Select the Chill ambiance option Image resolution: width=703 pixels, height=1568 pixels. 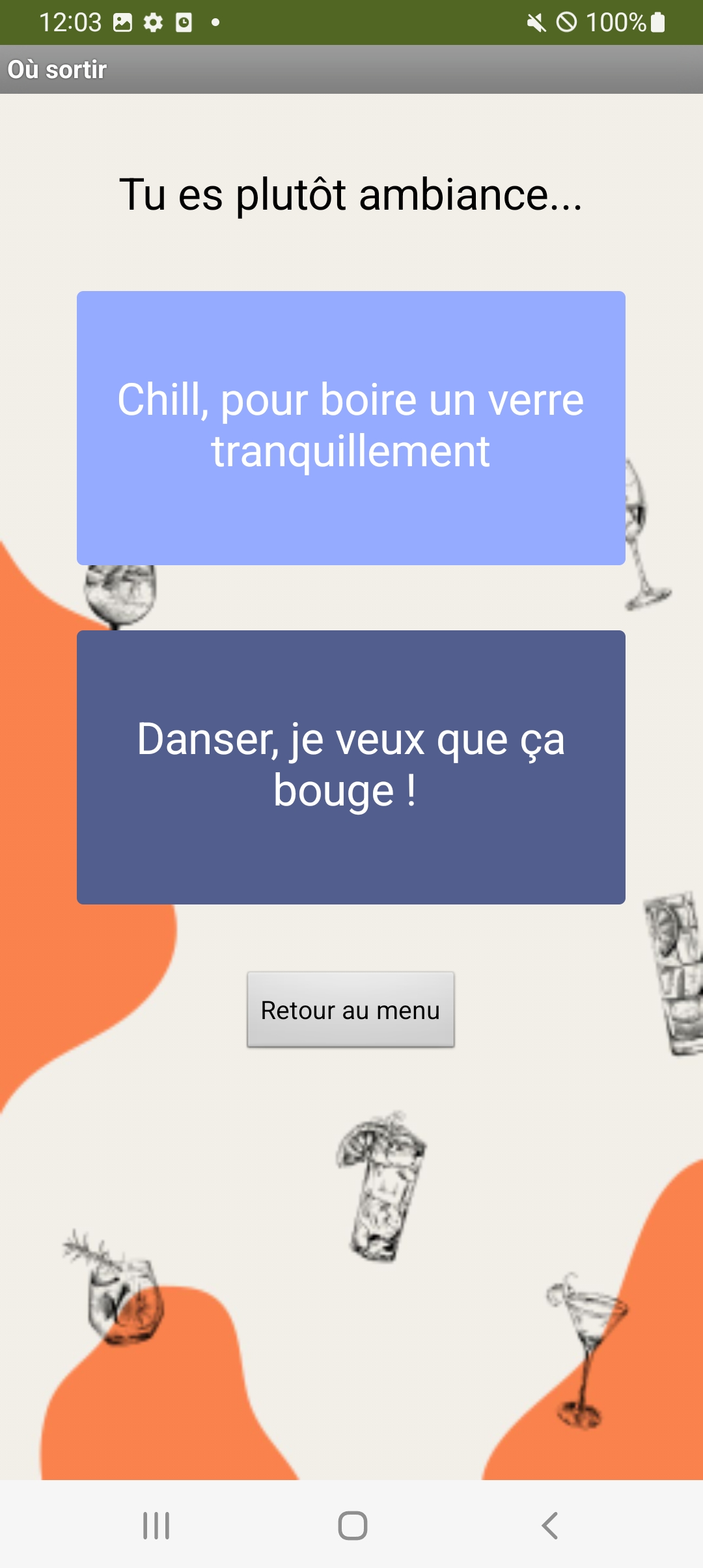click(x=351, y=428)
